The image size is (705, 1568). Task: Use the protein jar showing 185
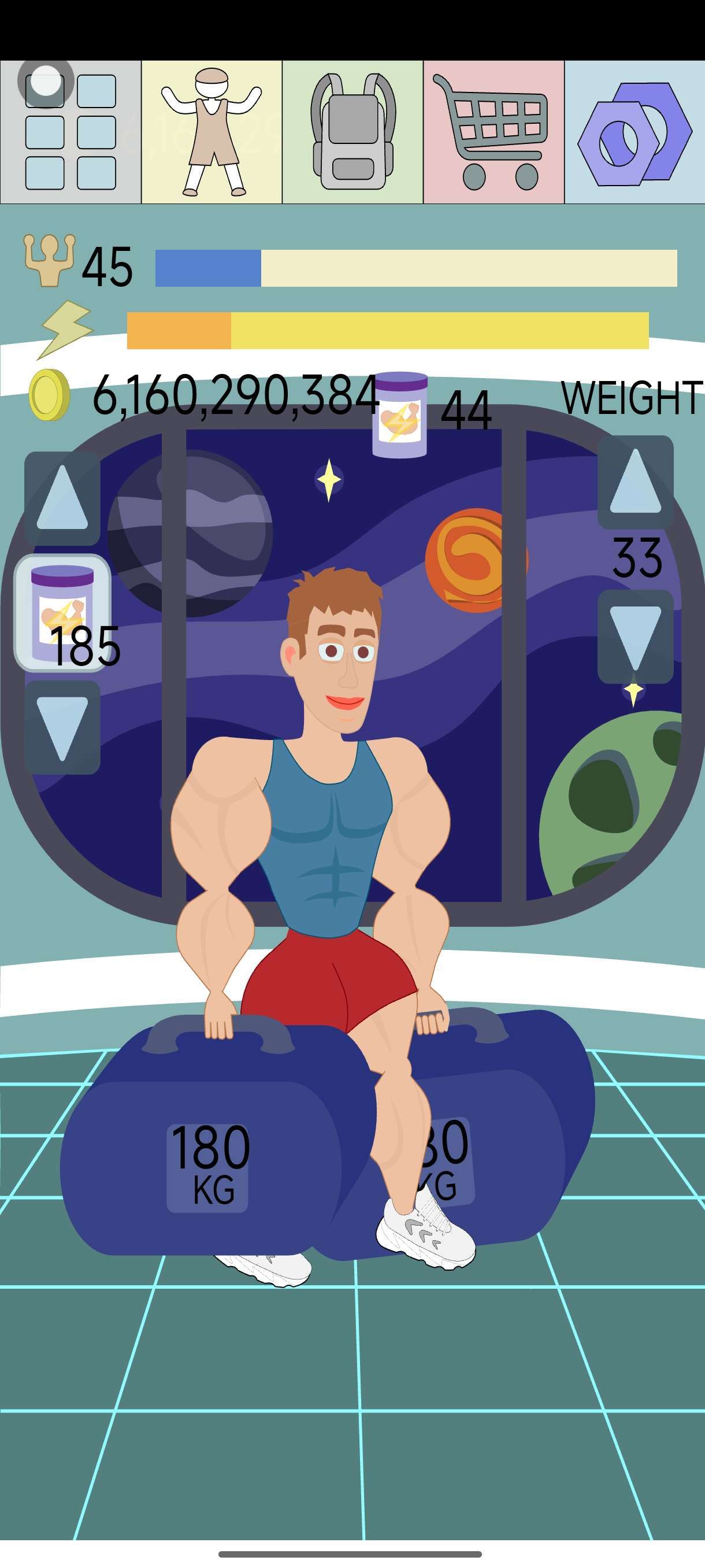pyautogui.click(x=62, y=613)
